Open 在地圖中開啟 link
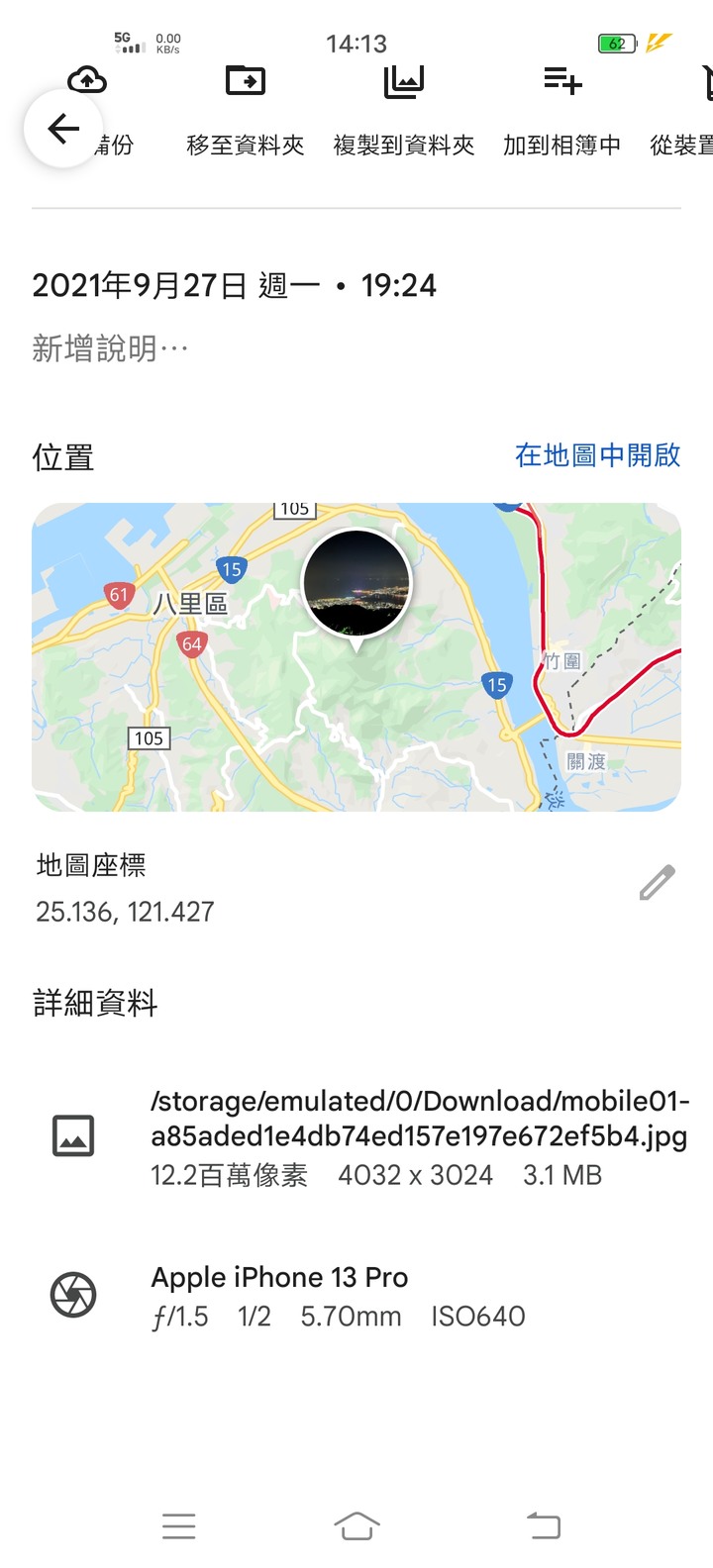 (597, 455)
